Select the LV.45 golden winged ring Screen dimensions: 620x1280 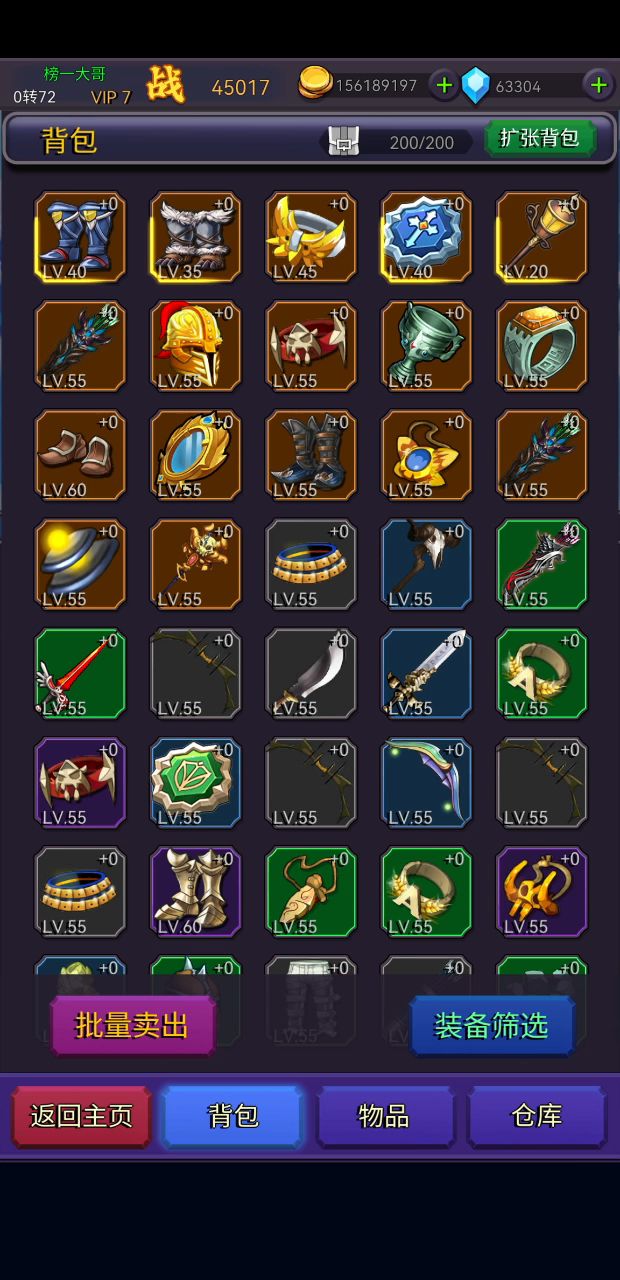pos(311,237)
